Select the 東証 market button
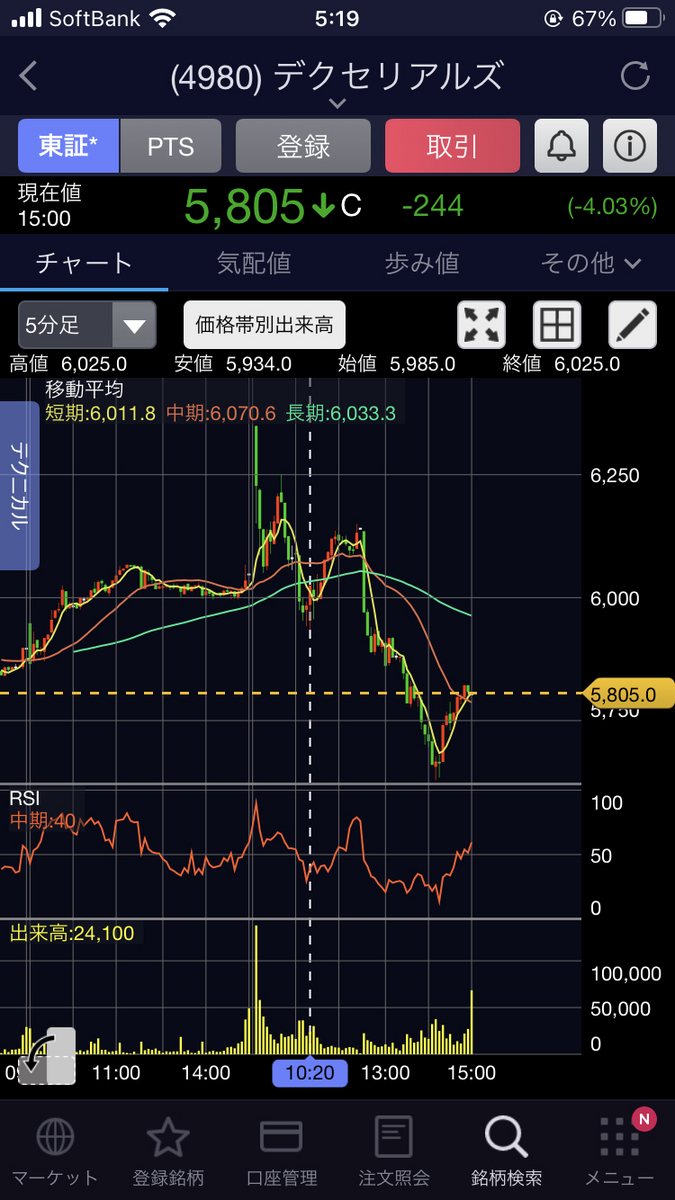 click(68, 146)
